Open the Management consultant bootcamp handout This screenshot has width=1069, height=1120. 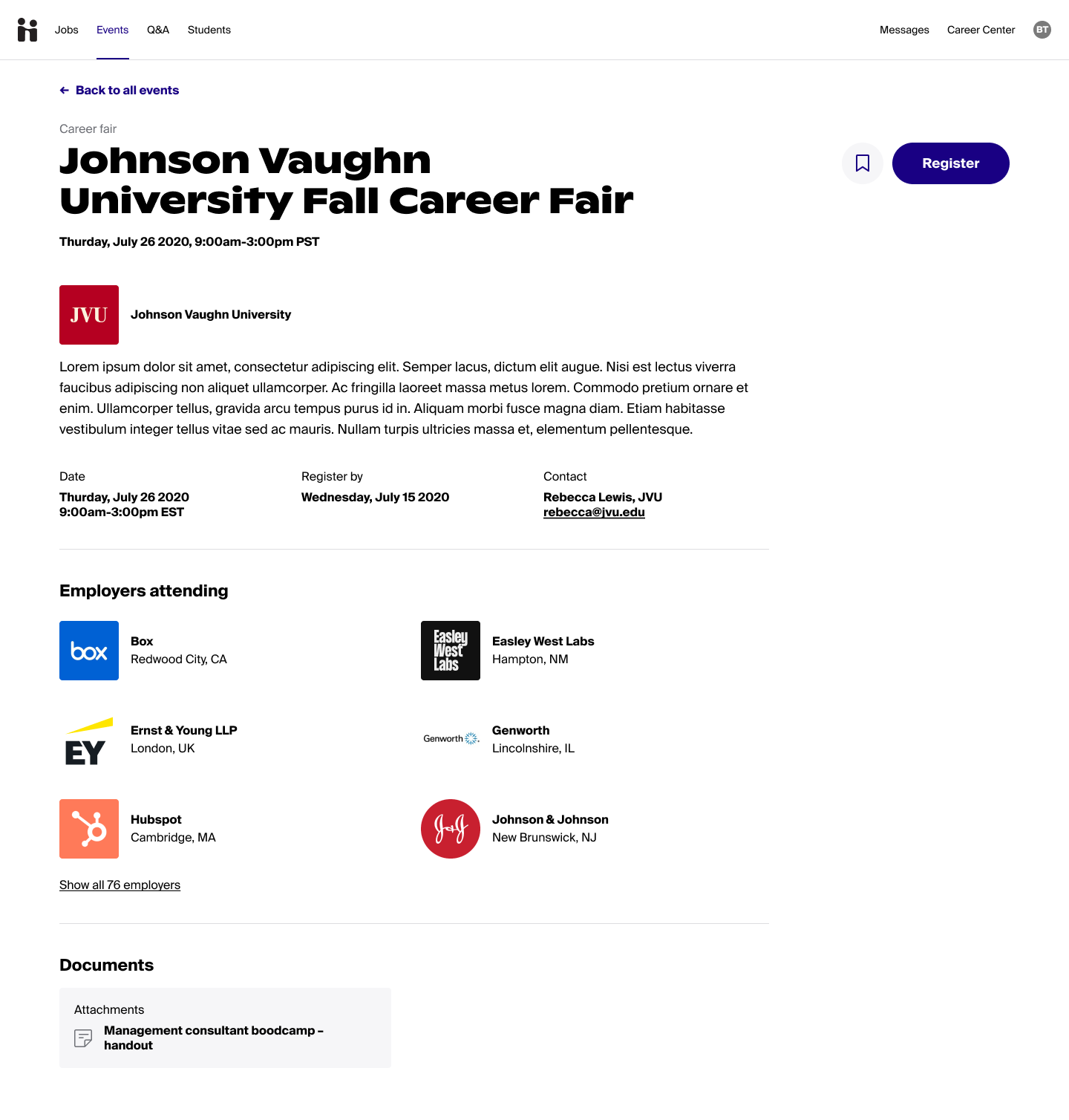click(x=213, y=1038)
